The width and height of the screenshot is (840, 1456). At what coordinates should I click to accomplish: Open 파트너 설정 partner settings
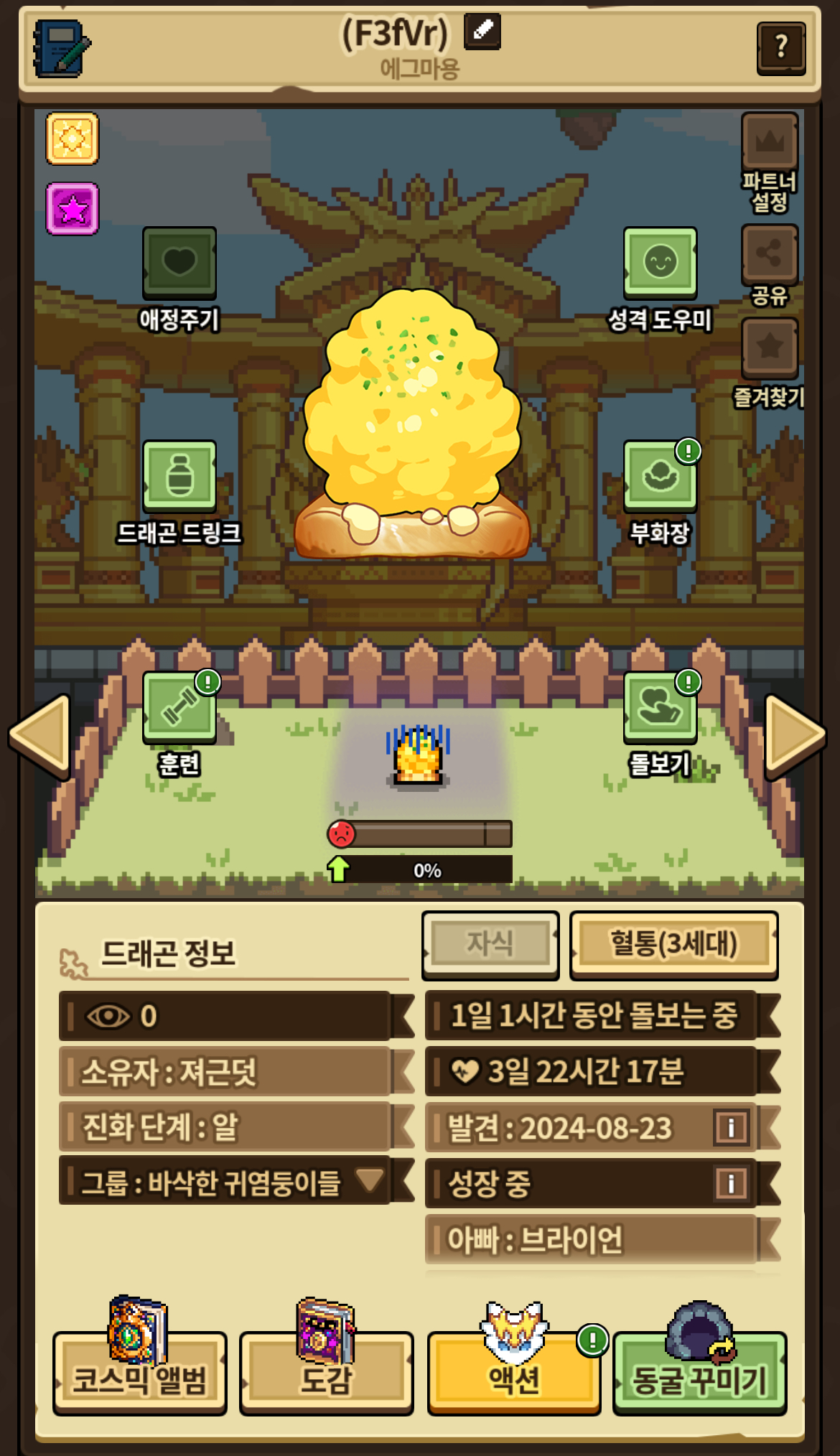(770, 142)
